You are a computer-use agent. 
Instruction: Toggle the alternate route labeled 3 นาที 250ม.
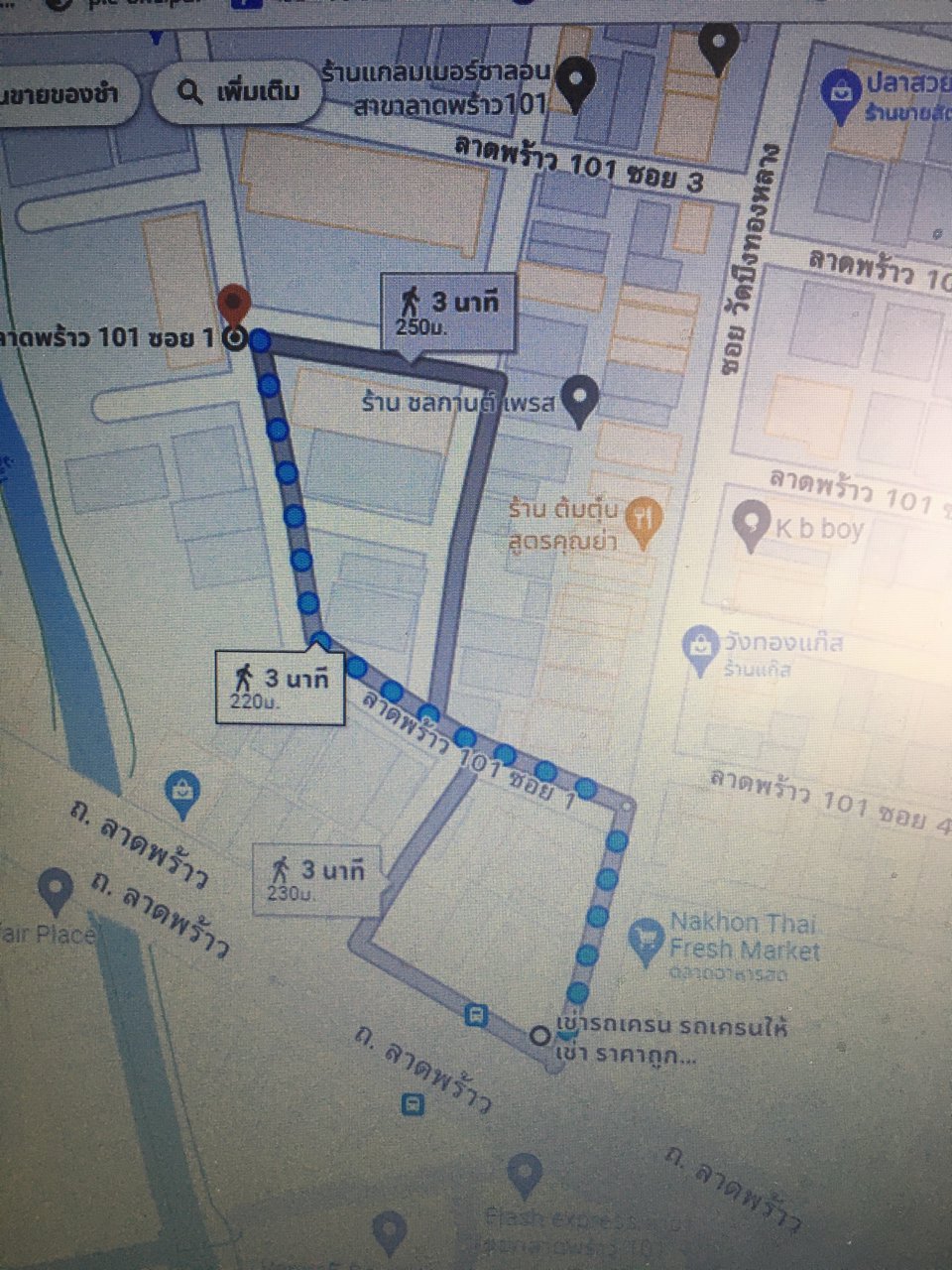pyautogui.click(x=446, y=310)
